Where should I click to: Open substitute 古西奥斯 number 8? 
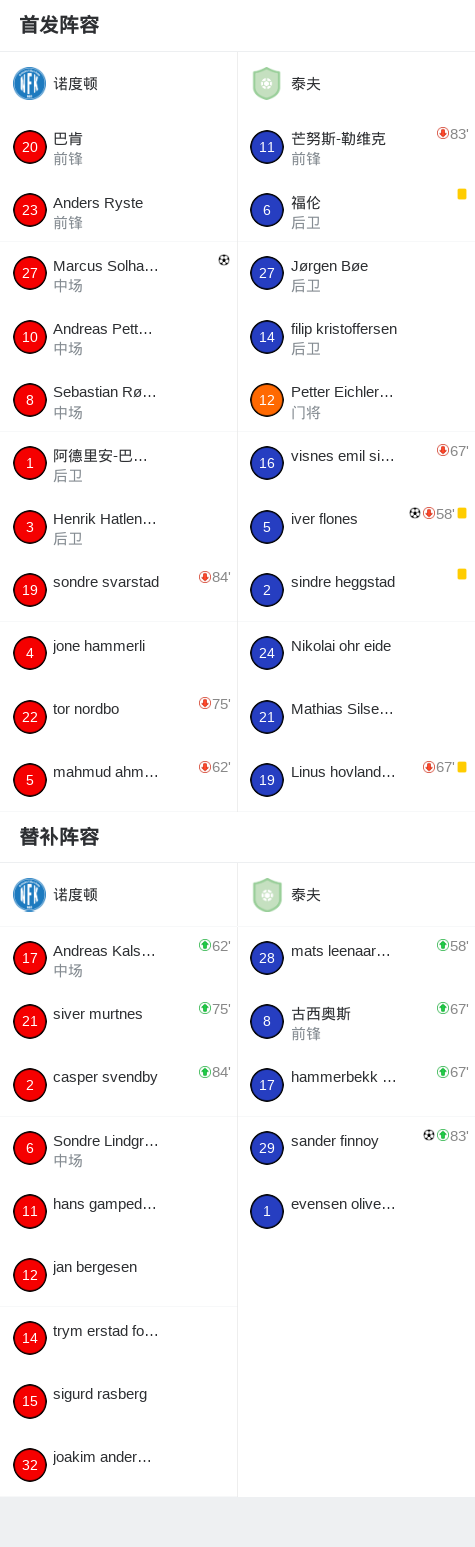tap(356, 1021)
